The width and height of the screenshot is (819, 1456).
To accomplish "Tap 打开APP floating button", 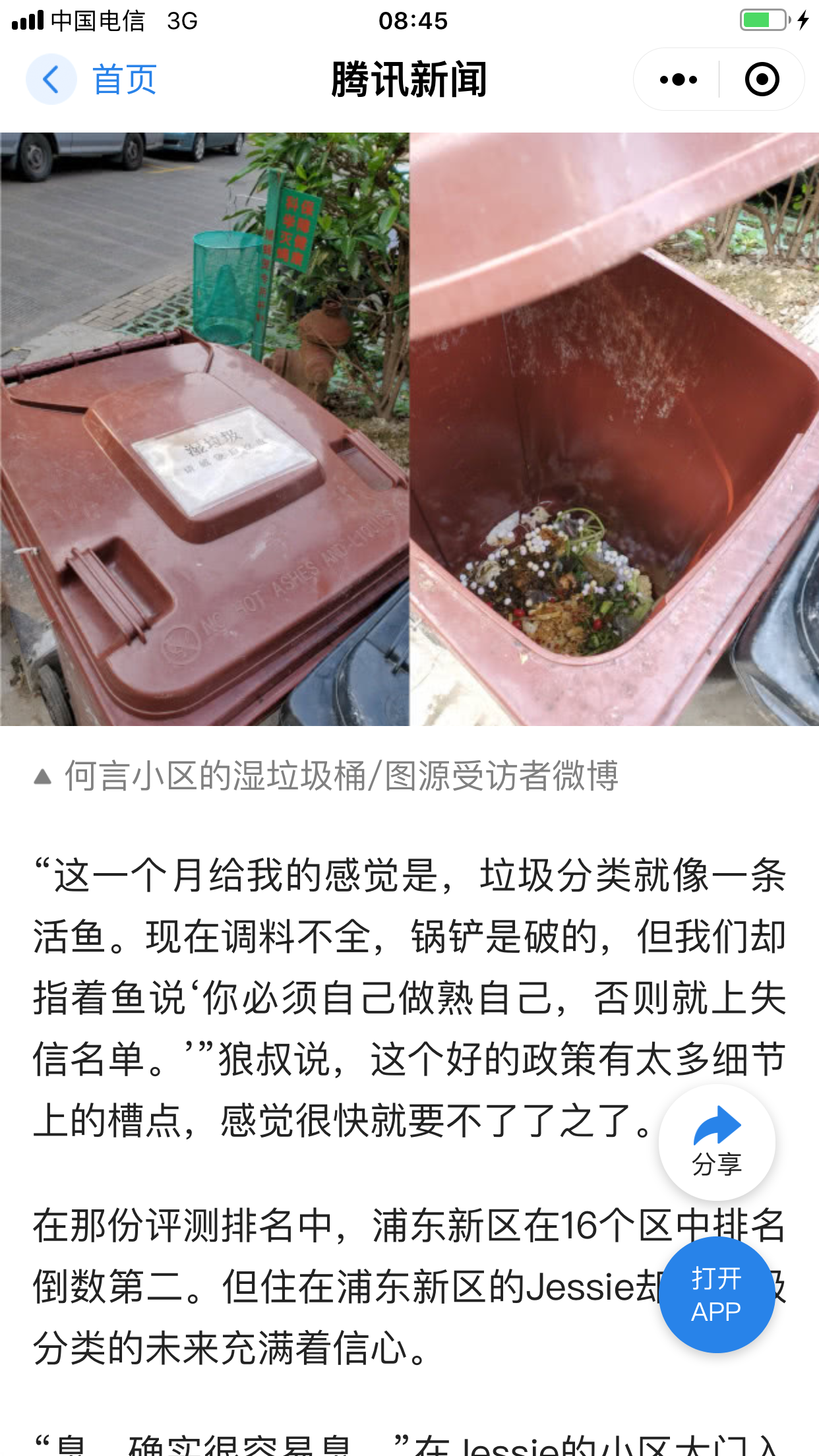I will point(716,1294).
